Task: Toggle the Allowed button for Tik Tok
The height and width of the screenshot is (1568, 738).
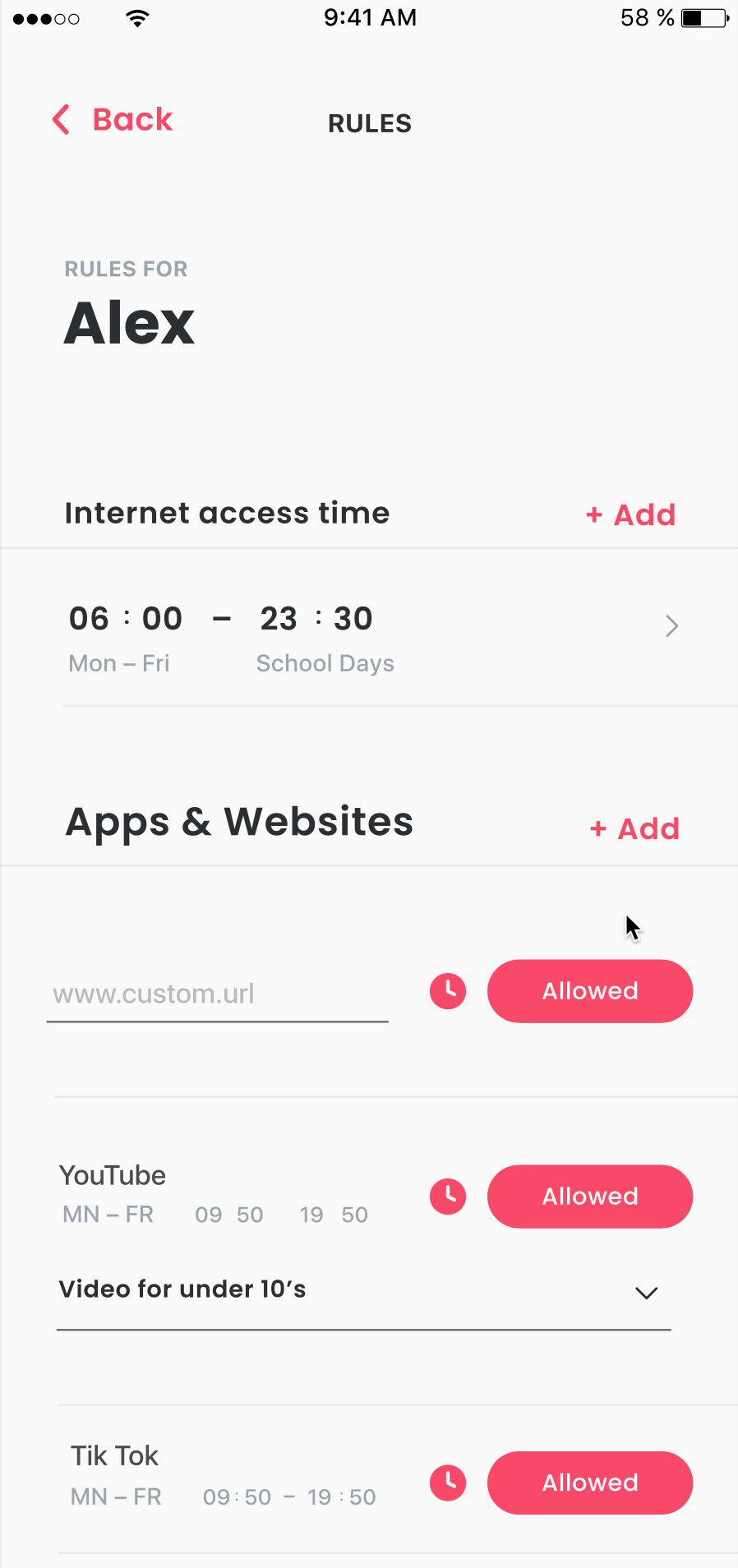Action: click(x=590, y=1483)
